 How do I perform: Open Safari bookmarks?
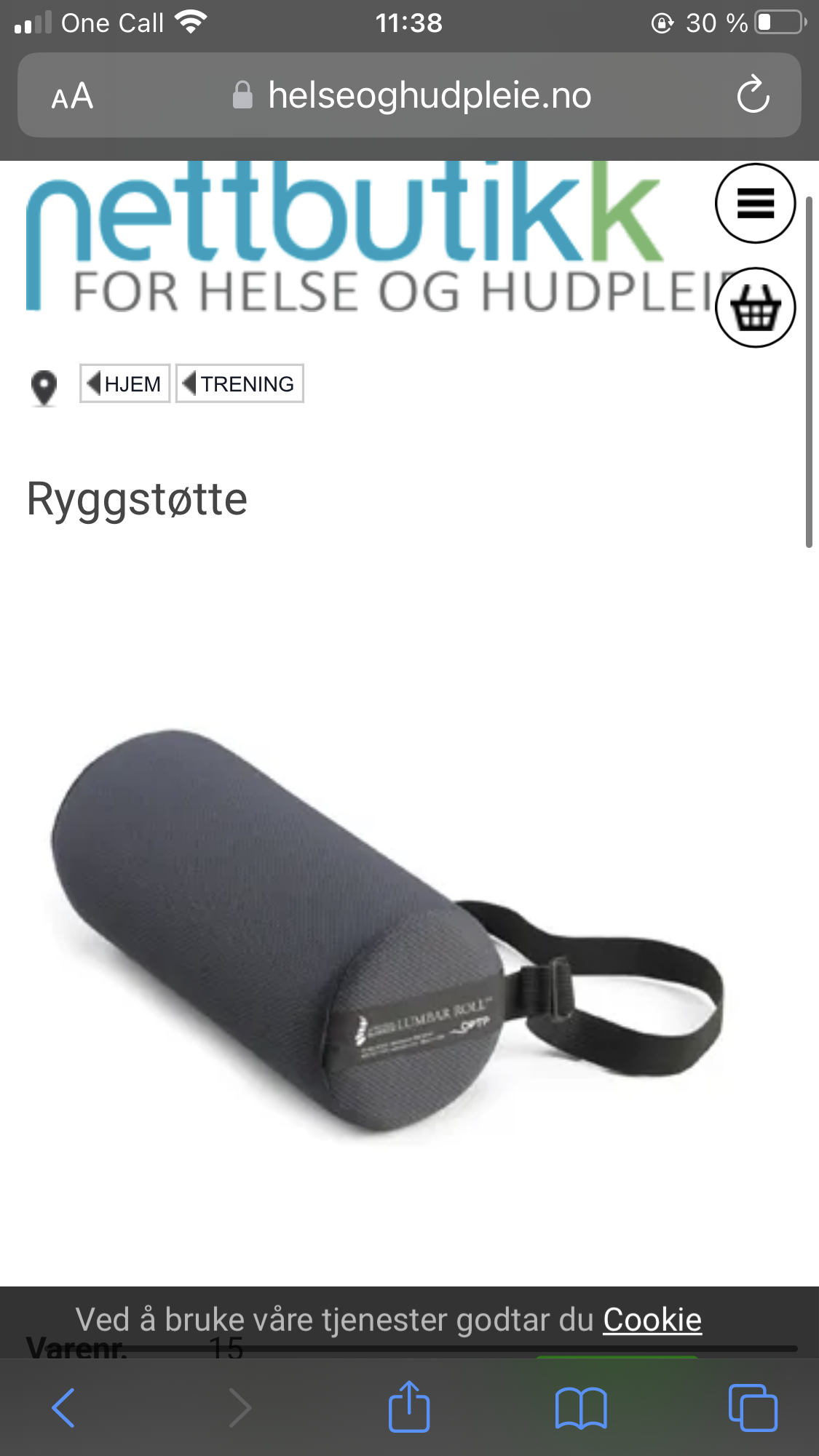[580, 1408]
